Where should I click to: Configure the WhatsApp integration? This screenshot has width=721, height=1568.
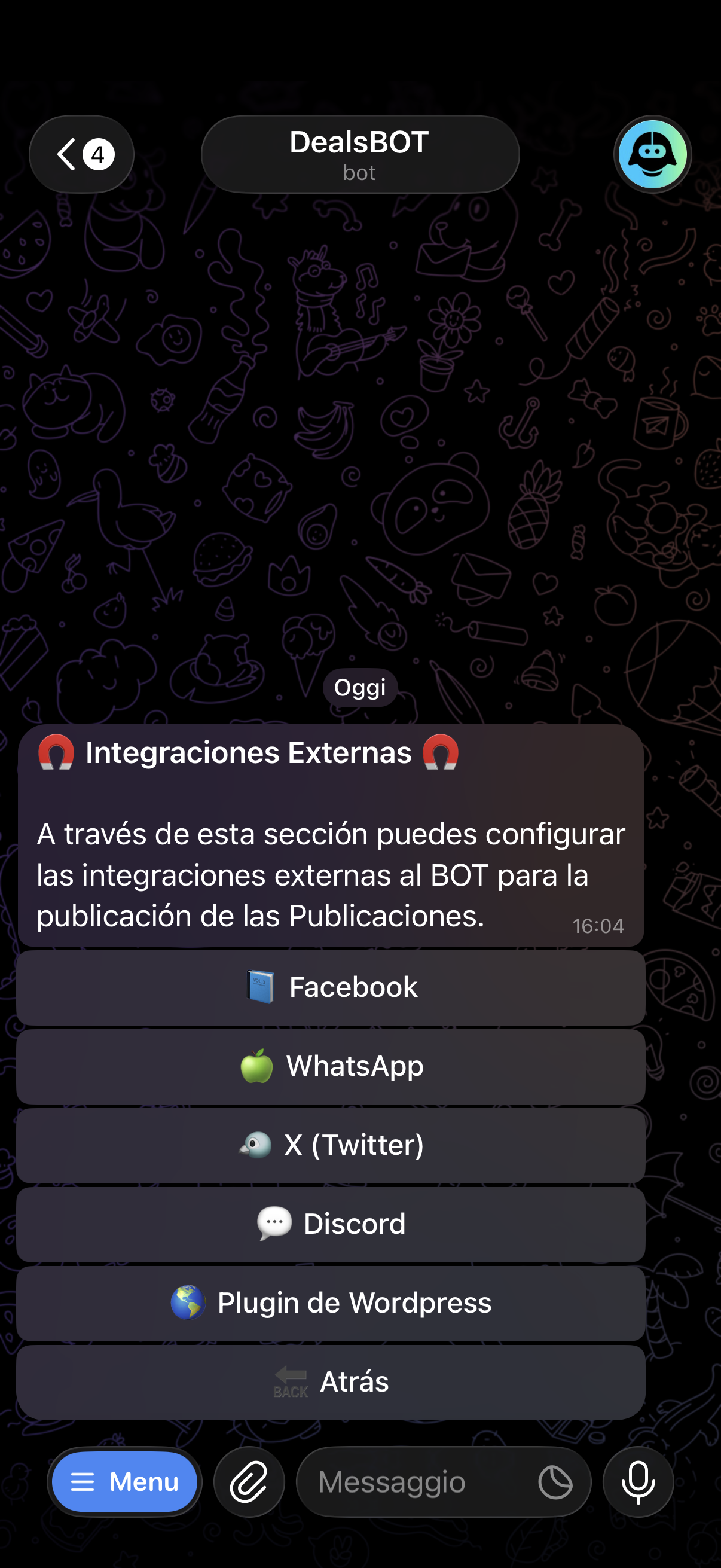(x=331, y=1066)
